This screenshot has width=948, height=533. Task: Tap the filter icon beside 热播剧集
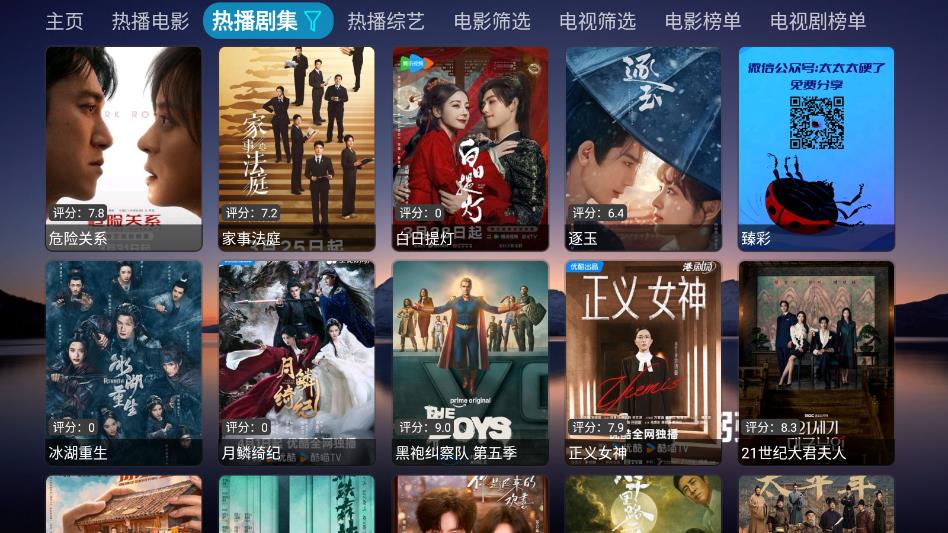(x=313, y=21)
